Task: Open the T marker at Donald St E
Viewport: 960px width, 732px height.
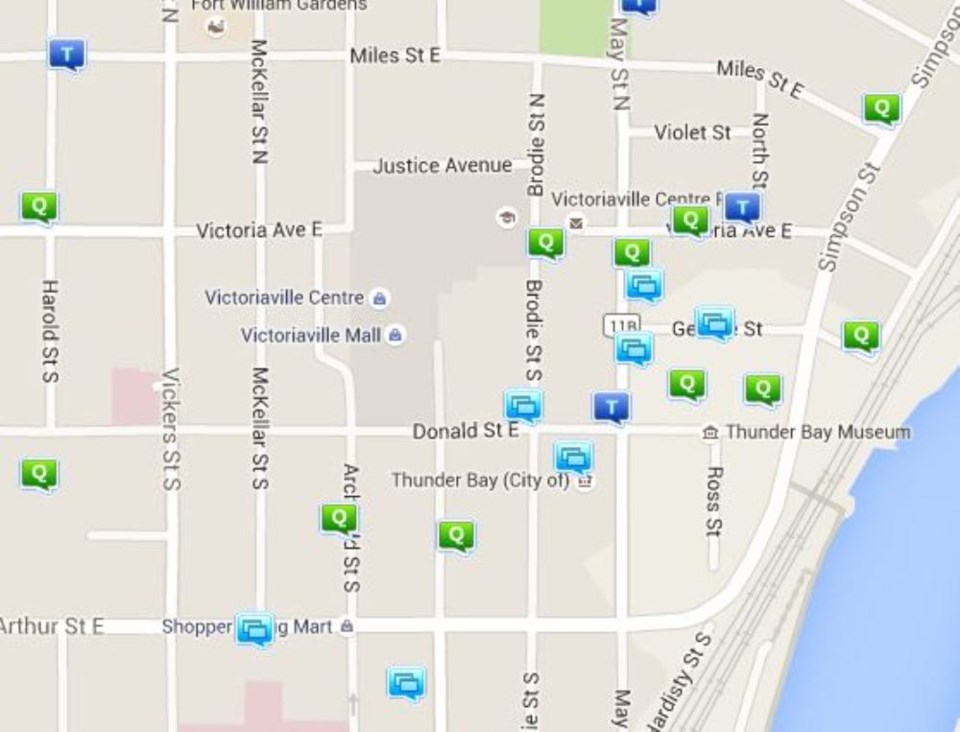Action: [x=611, y=406]
